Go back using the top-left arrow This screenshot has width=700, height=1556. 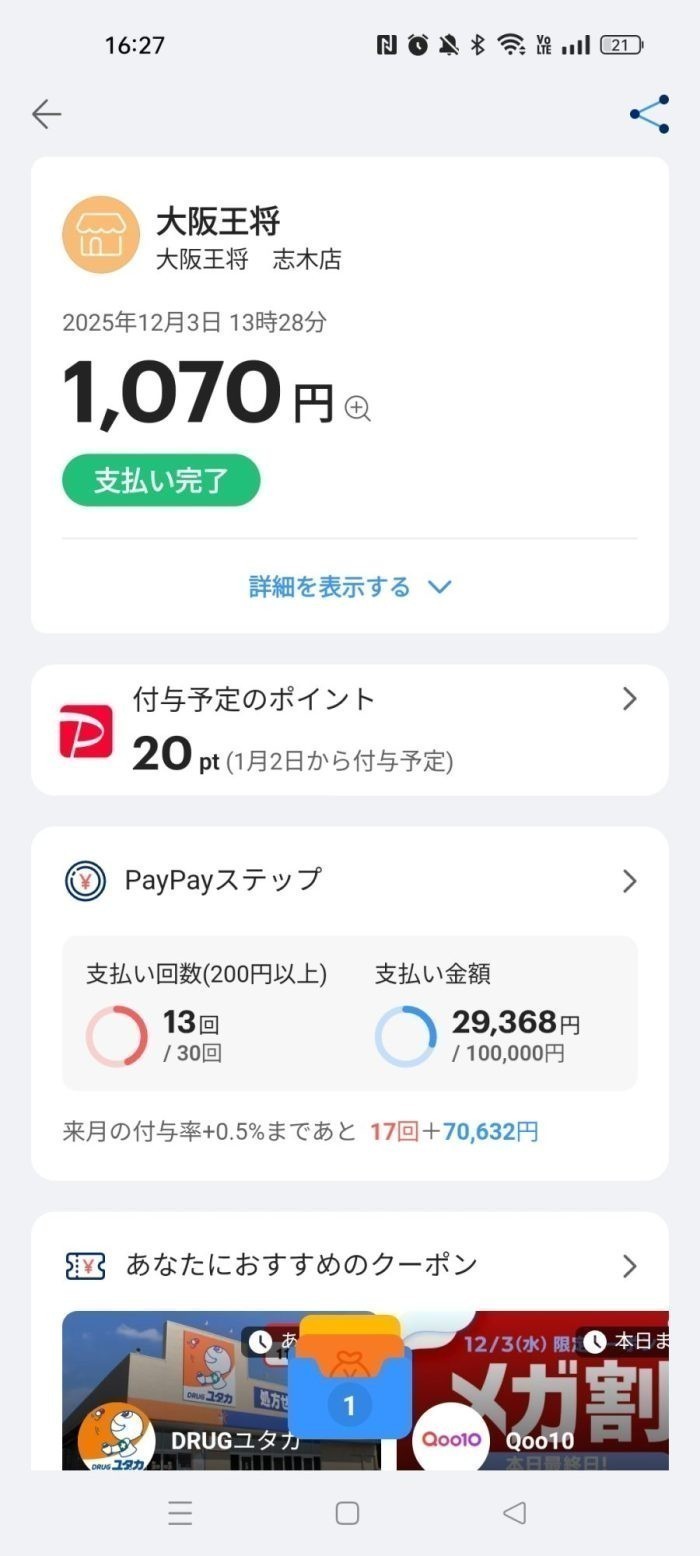point(46,115)
